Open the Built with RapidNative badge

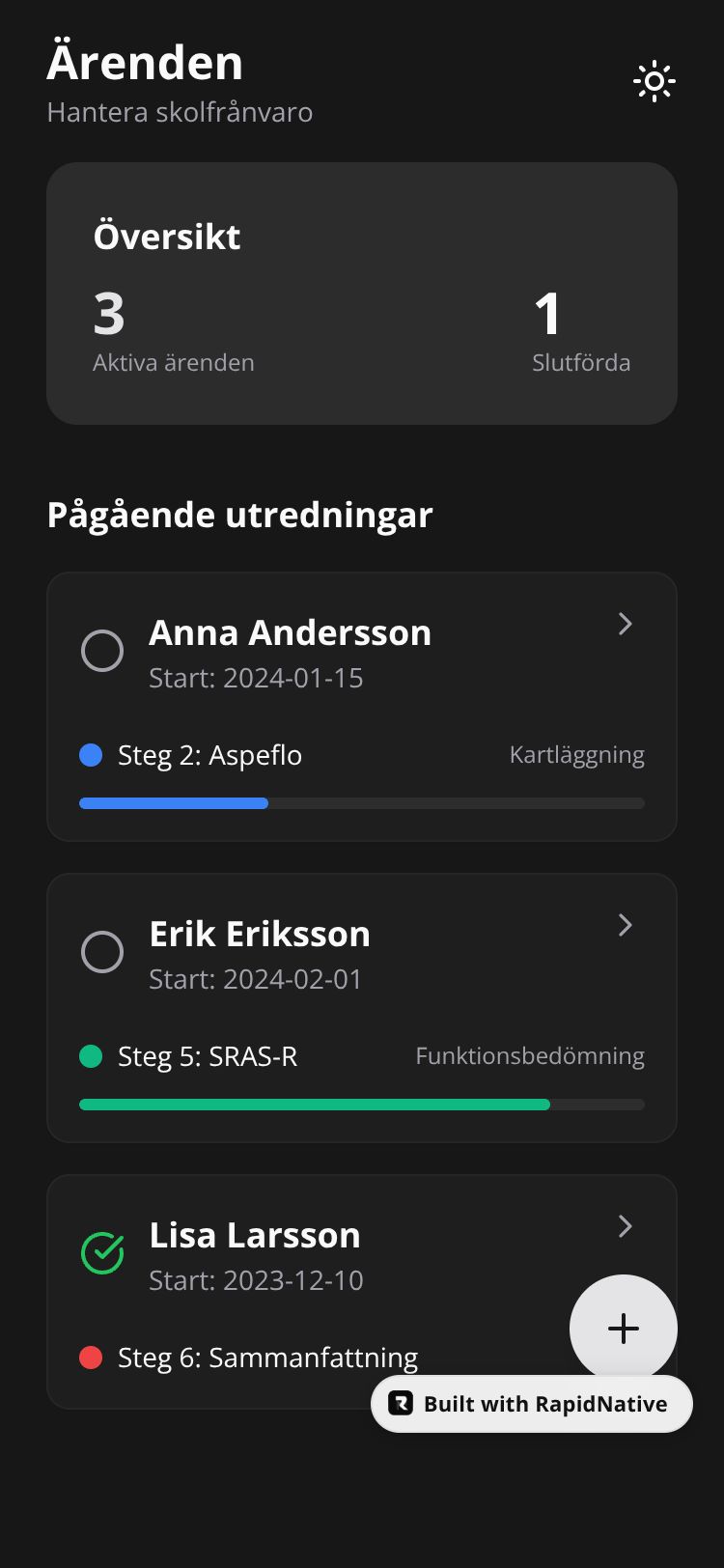click(532, 1404)
